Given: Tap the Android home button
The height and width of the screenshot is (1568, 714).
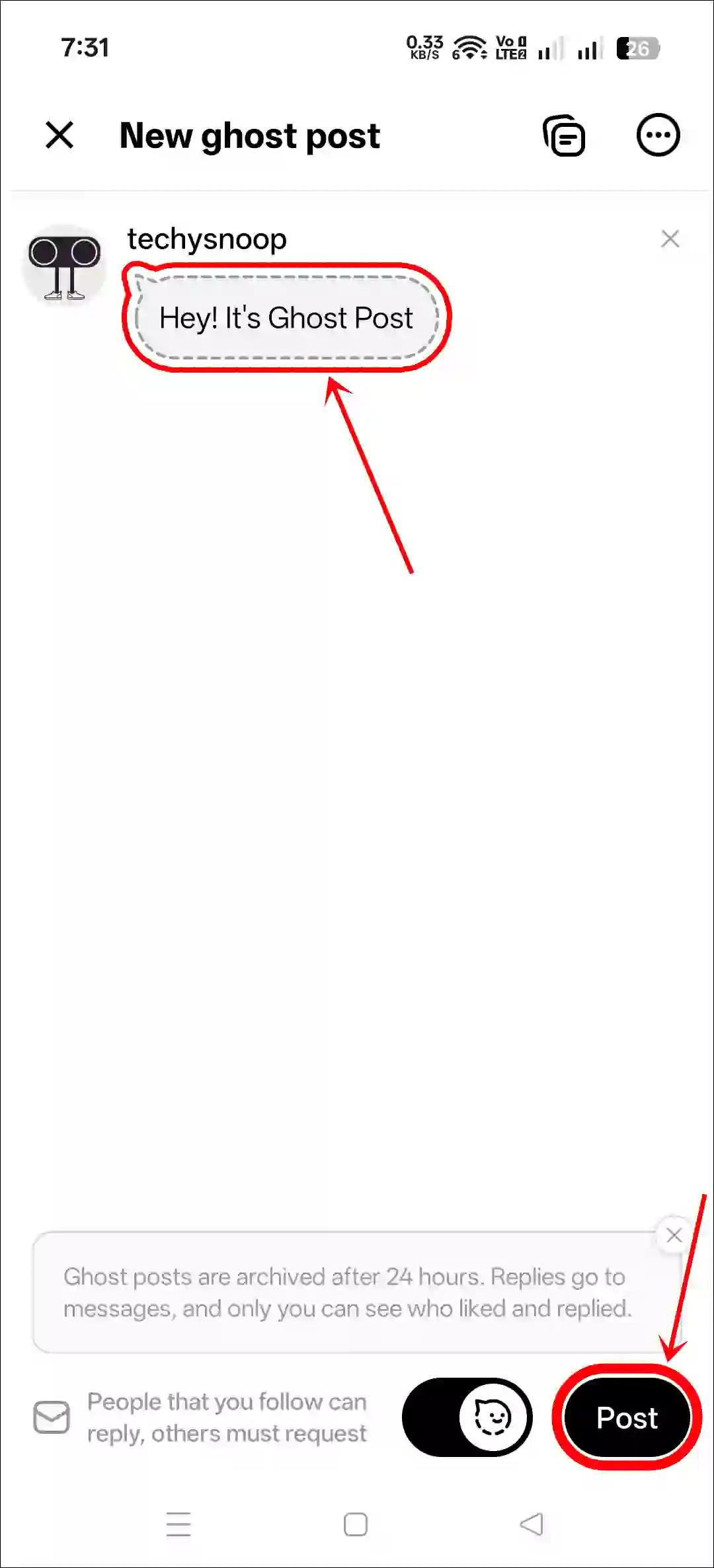Looking at the screenshot, I should 355,1525.
